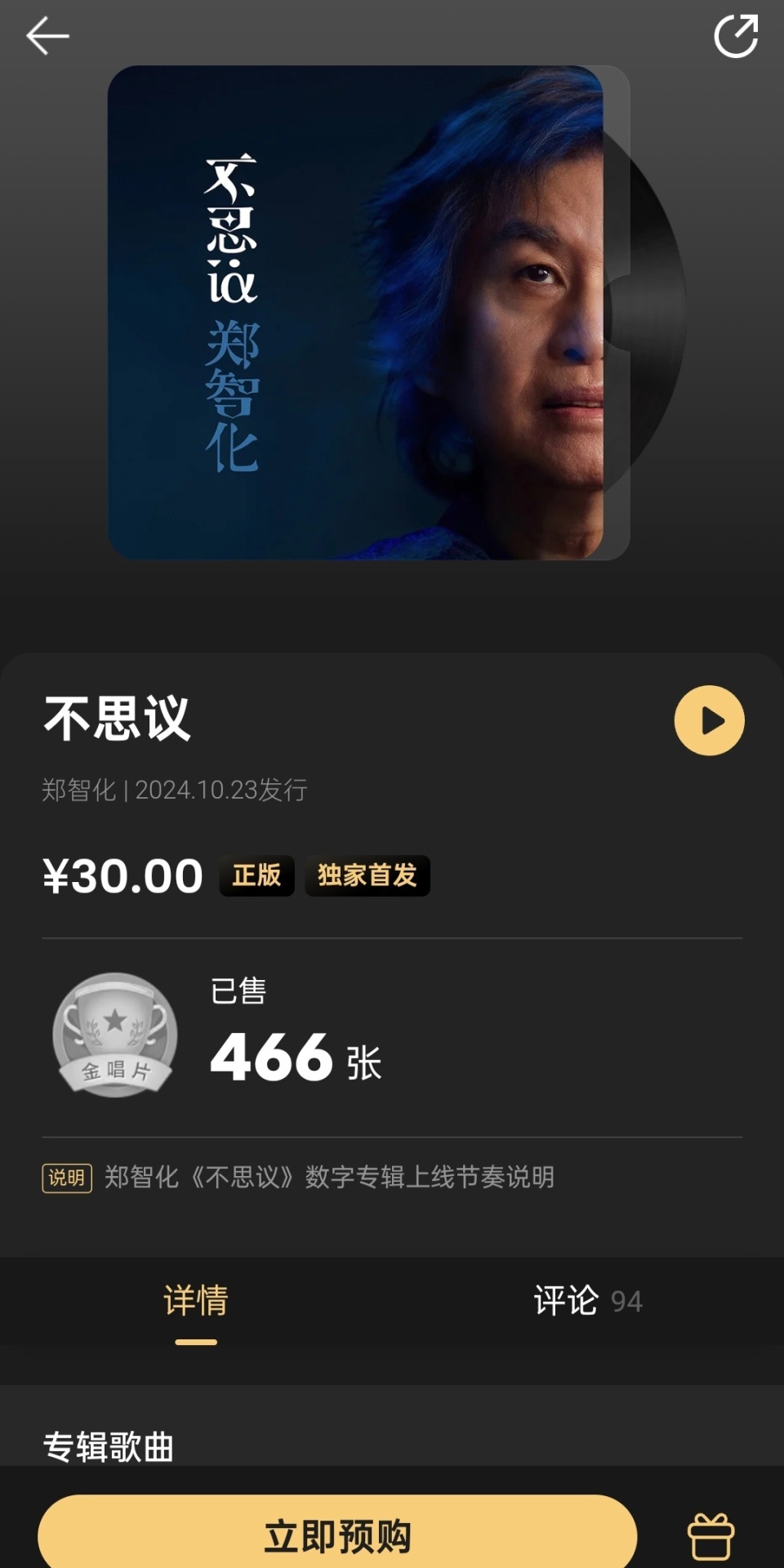Open the share panel via share icon
This screenshot has width=784, height=1568.
(x=733, y=34)
